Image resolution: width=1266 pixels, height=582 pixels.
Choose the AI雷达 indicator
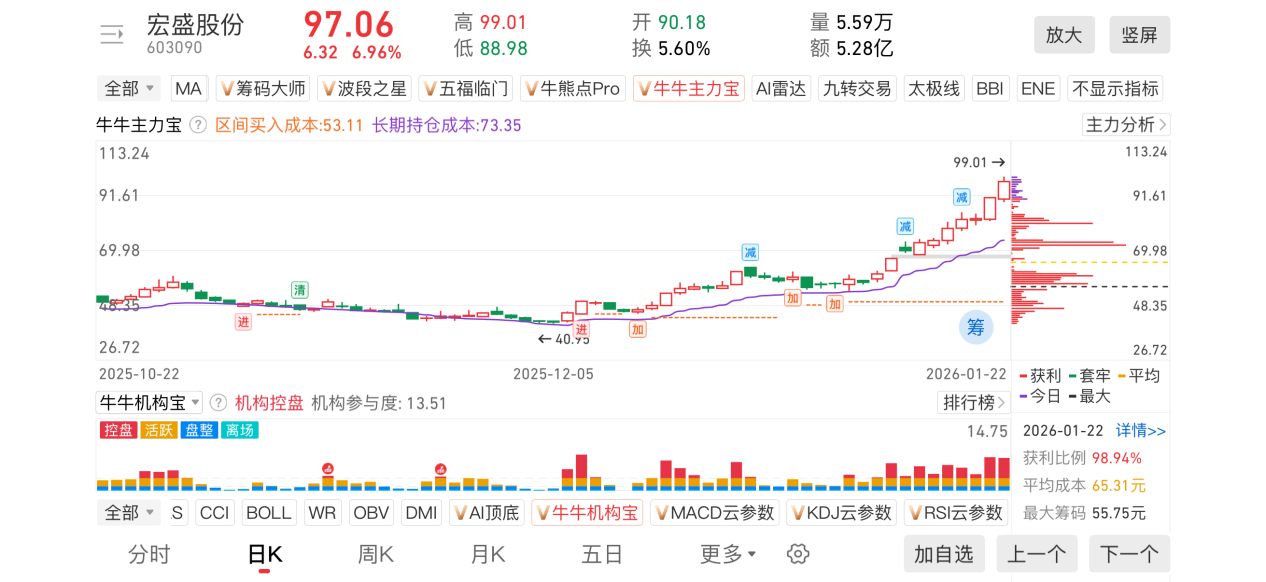781,89
